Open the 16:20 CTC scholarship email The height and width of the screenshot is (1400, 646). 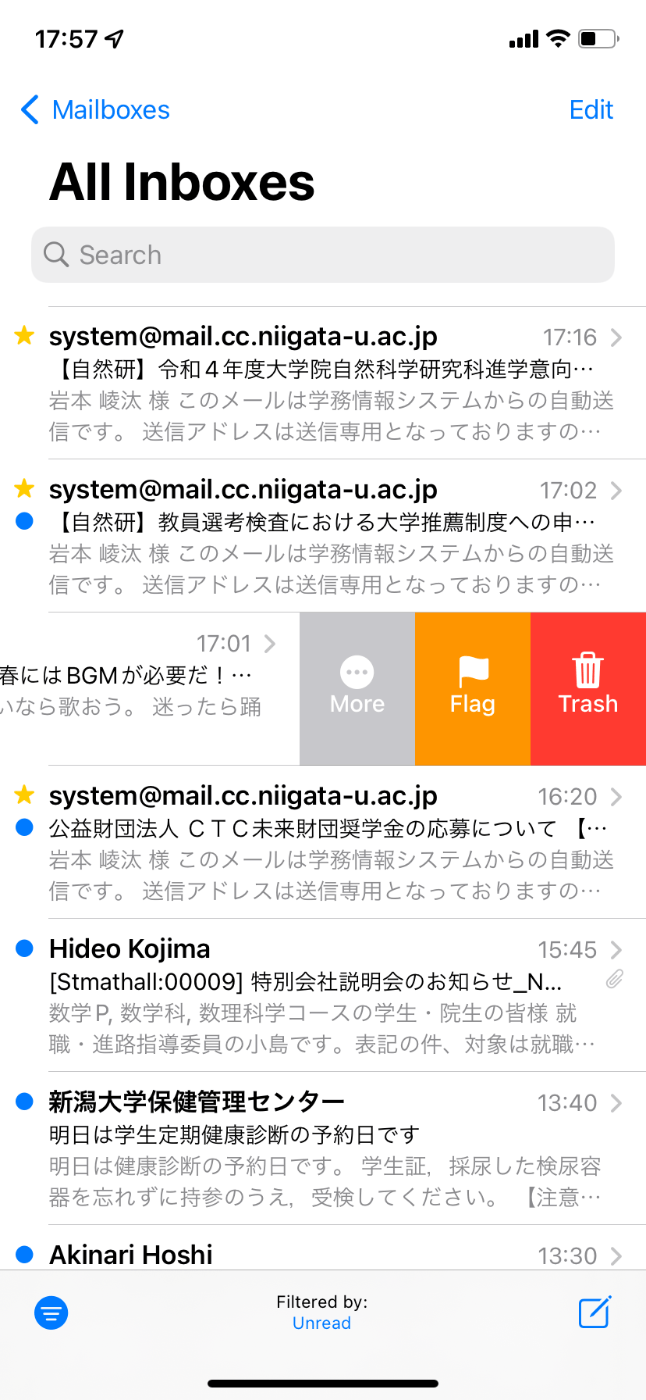[x=323, y=842]
